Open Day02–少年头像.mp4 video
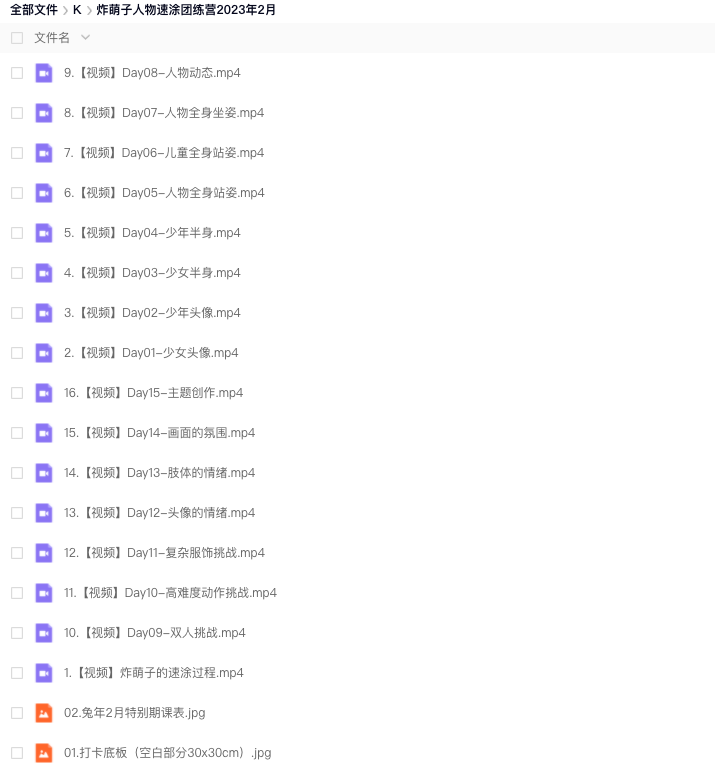Viewport: 715px width, 769px height. coord(152,313)
